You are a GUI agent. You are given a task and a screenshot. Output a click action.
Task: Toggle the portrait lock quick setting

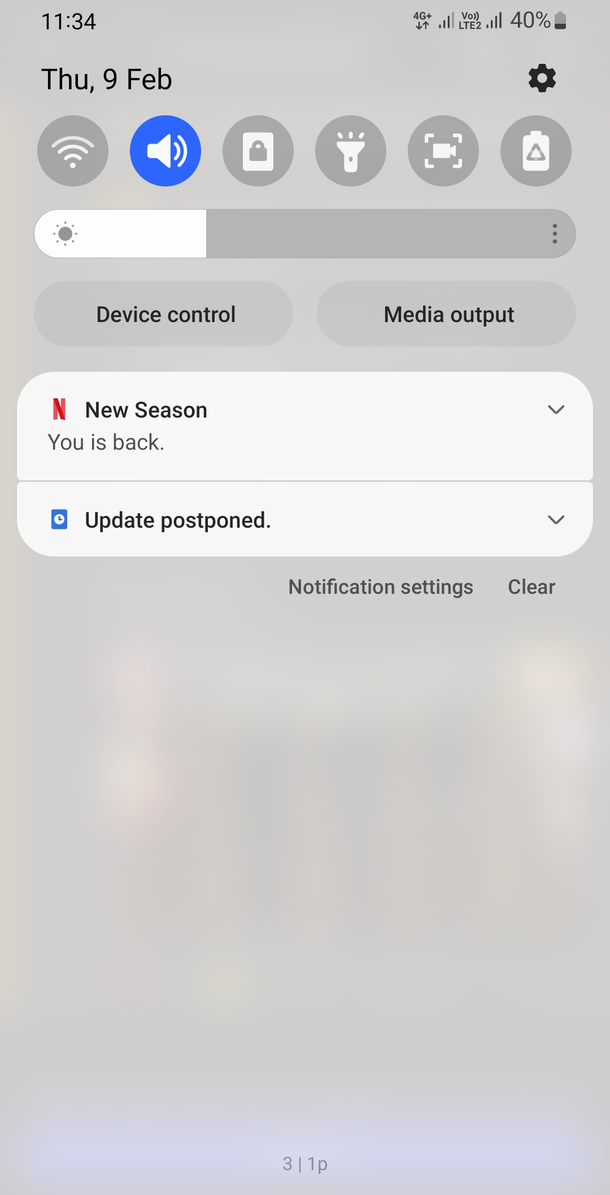(x=258, y=152)
